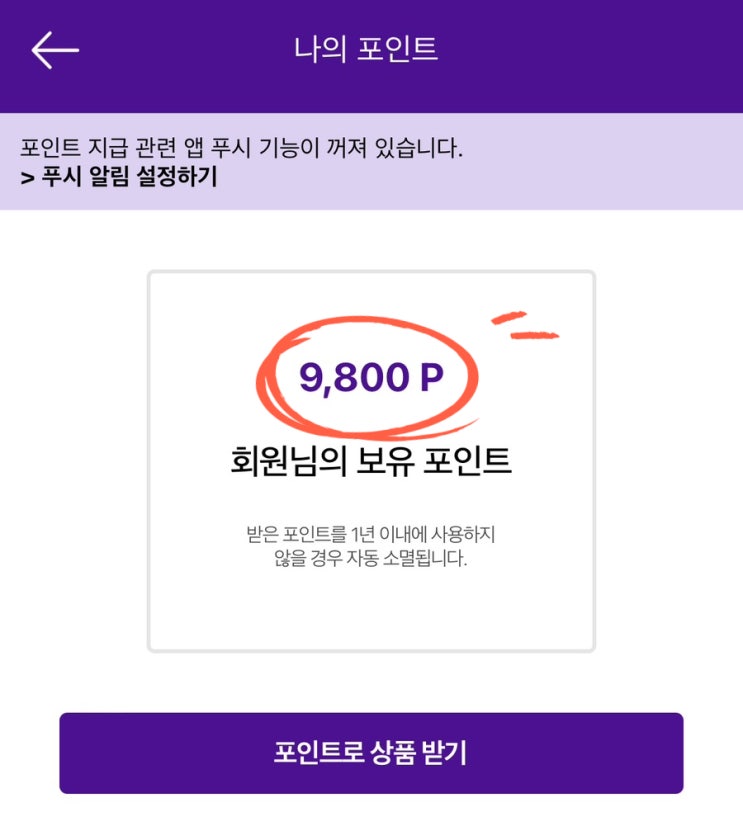Screen dimensions: 743x817
Task: Tap 포인트로 상품 받기 button
Action: point(371,753)
